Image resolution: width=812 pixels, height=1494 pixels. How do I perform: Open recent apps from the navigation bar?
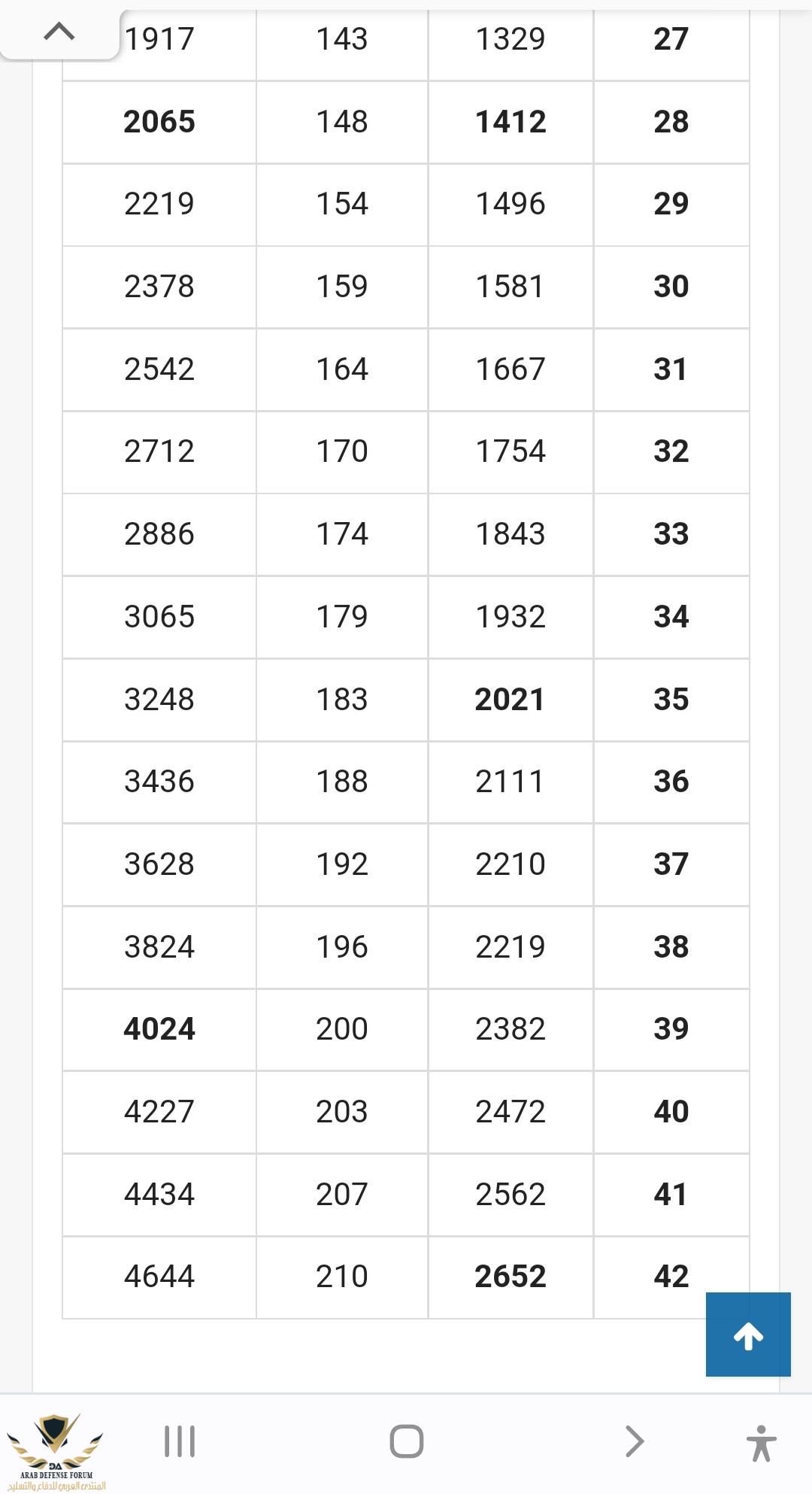[x=180, y=1441]
